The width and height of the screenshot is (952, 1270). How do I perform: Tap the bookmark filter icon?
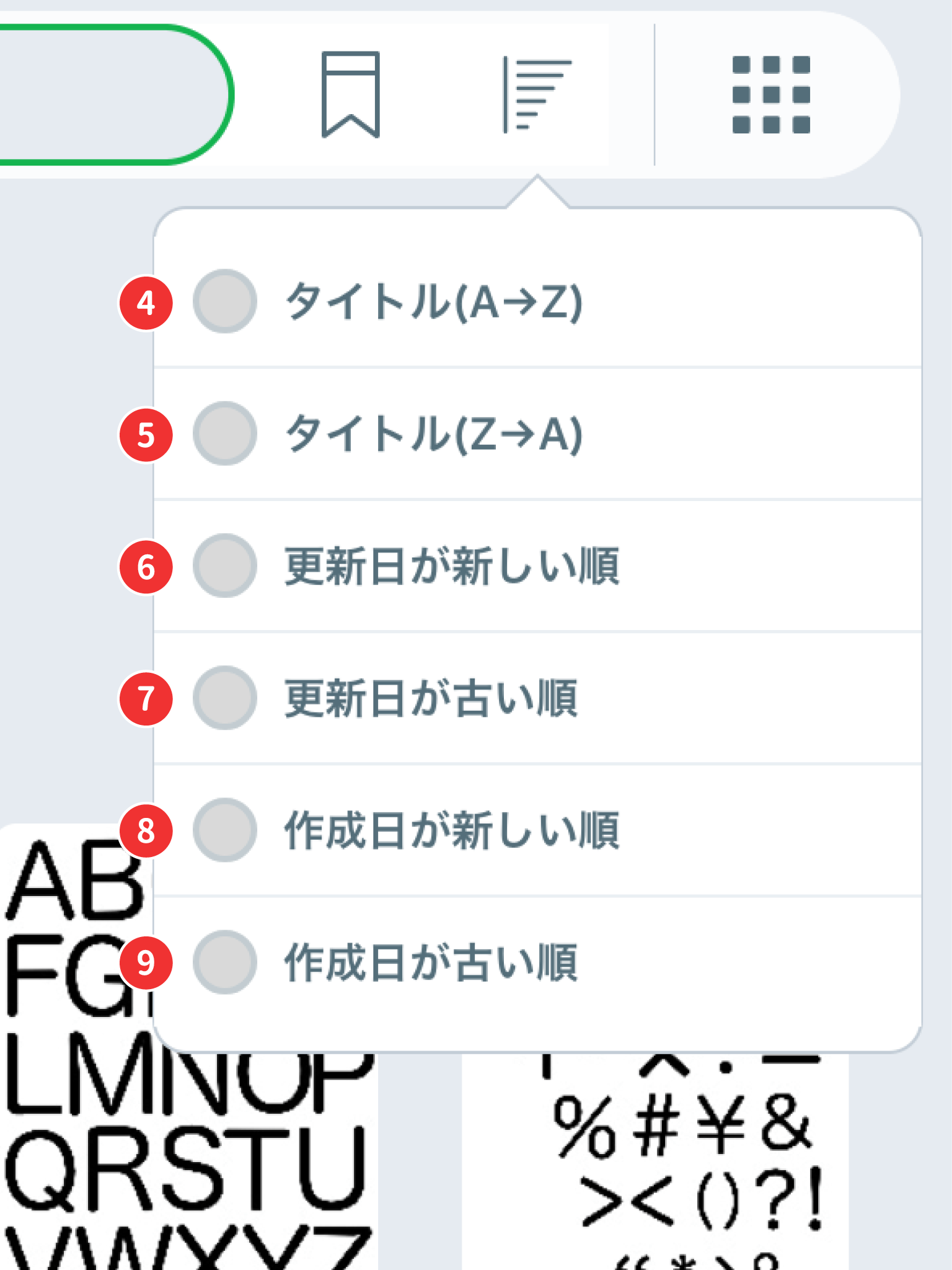(x=350, y=94)
